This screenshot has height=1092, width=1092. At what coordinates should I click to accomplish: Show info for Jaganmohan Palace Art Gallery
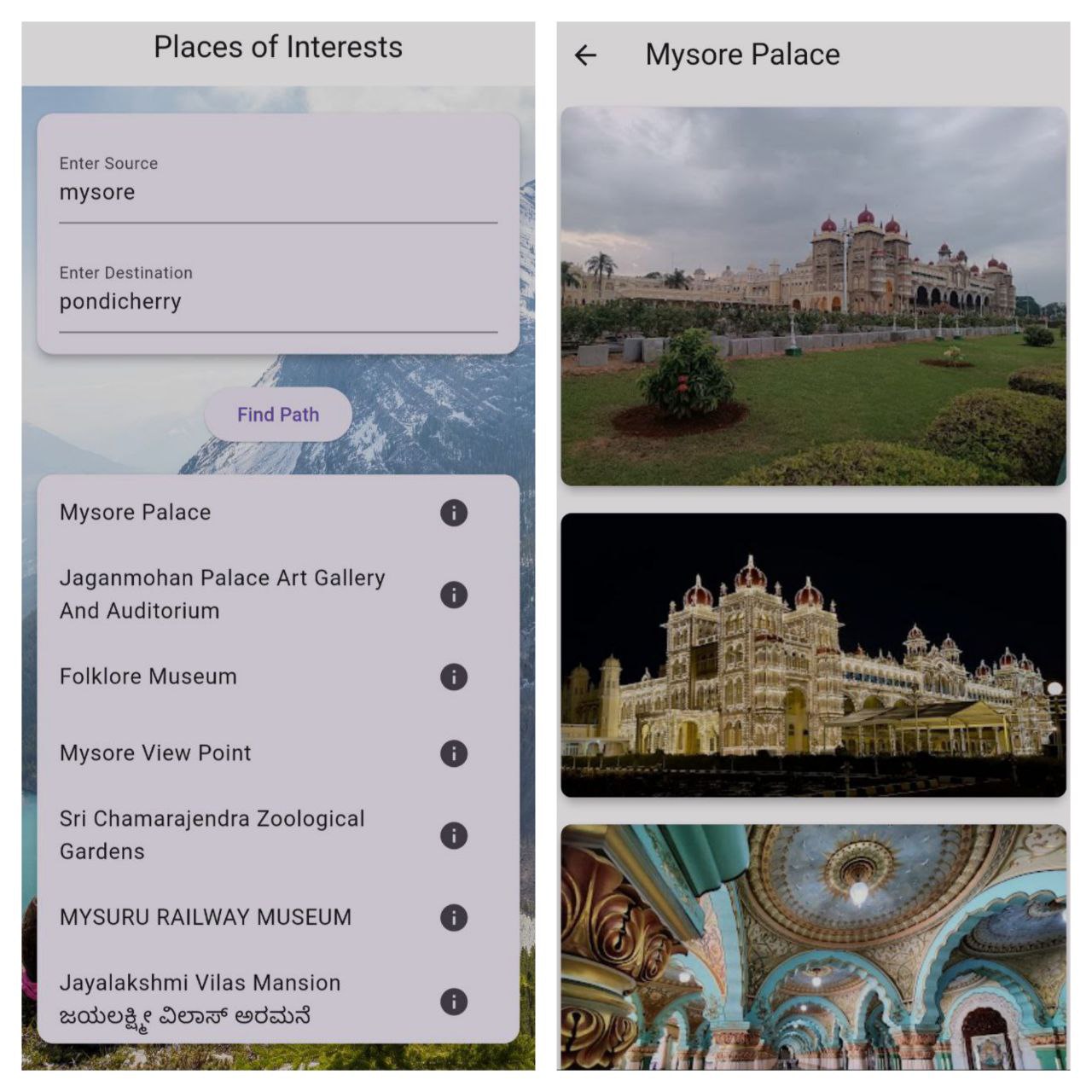(x=453, y=595)
